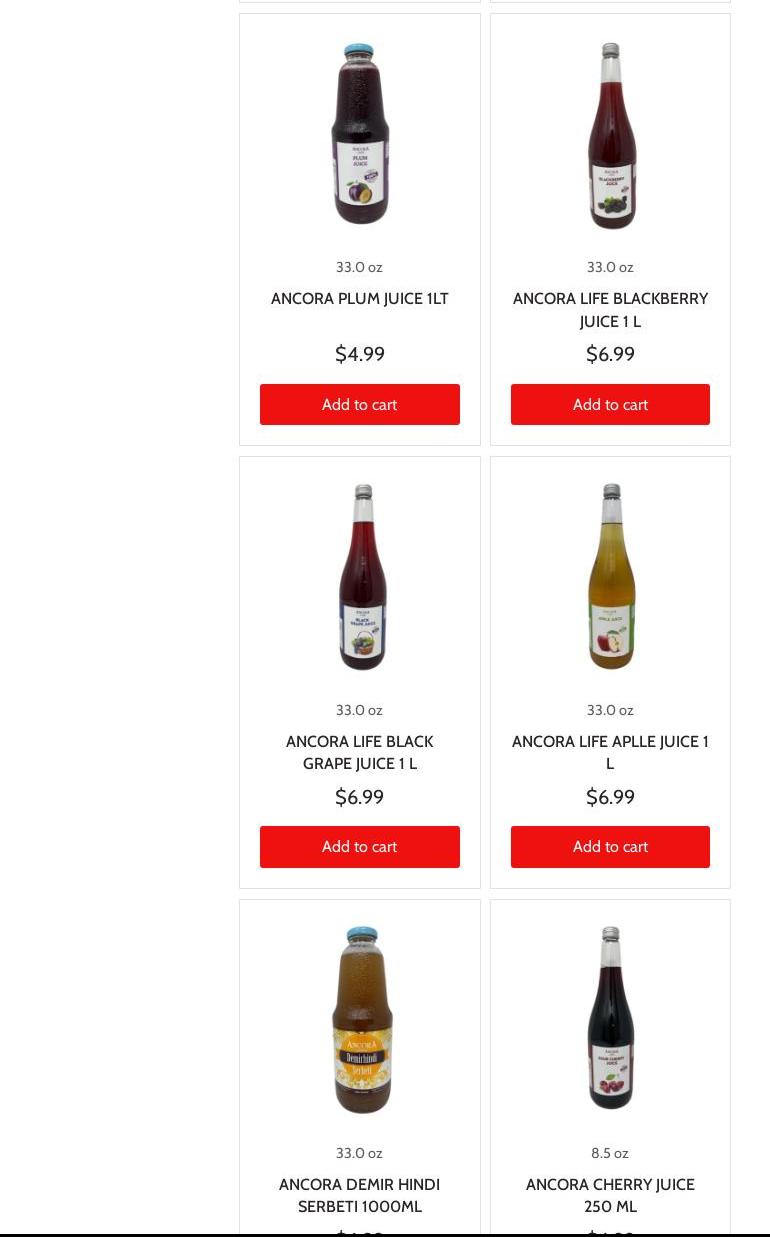Add Ancora Life Black Grape Juice to cart
Viewport: 770px width, 1237px height.
click(359, 846)
